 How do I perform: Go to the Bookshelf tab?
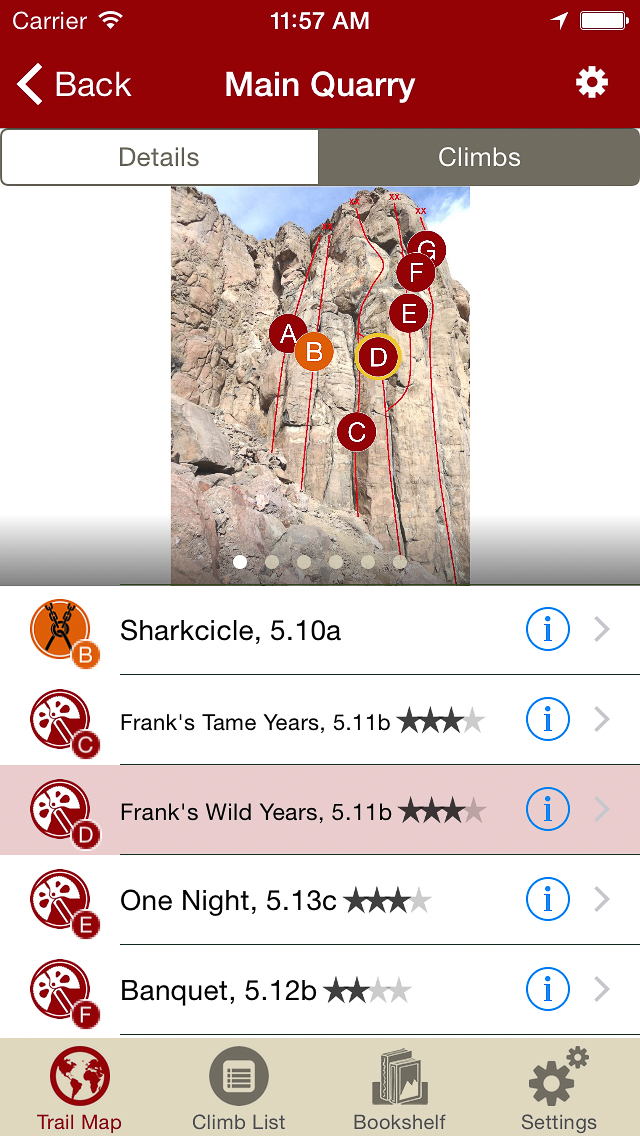399,1088
